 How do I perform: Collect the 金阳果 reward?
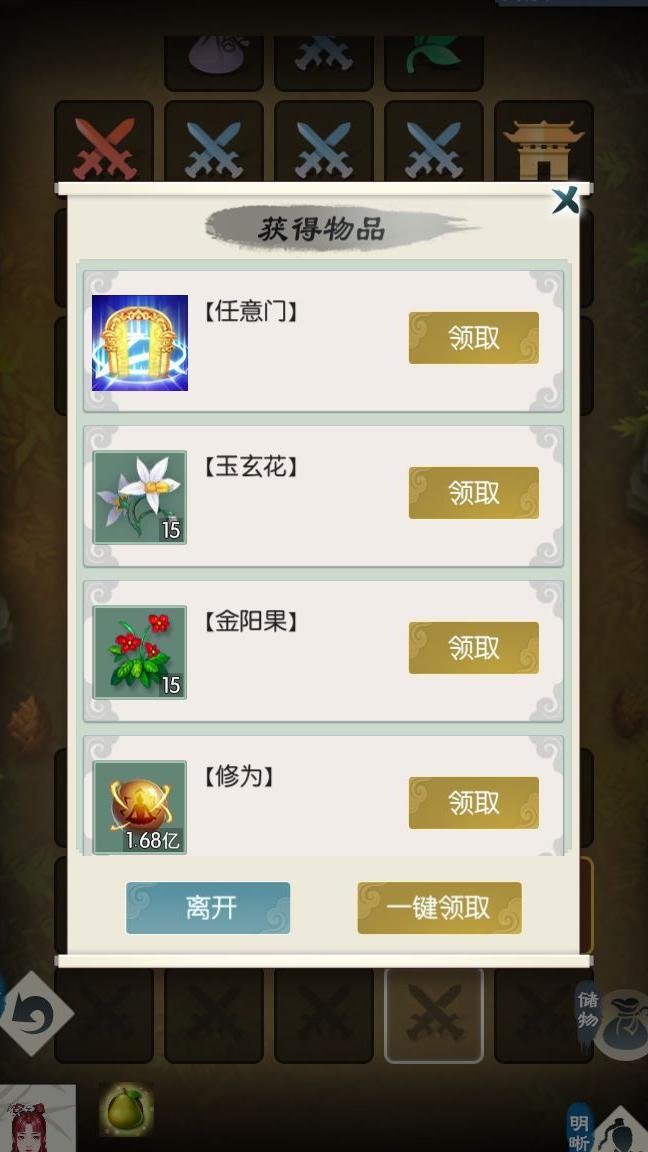(473, 648)
